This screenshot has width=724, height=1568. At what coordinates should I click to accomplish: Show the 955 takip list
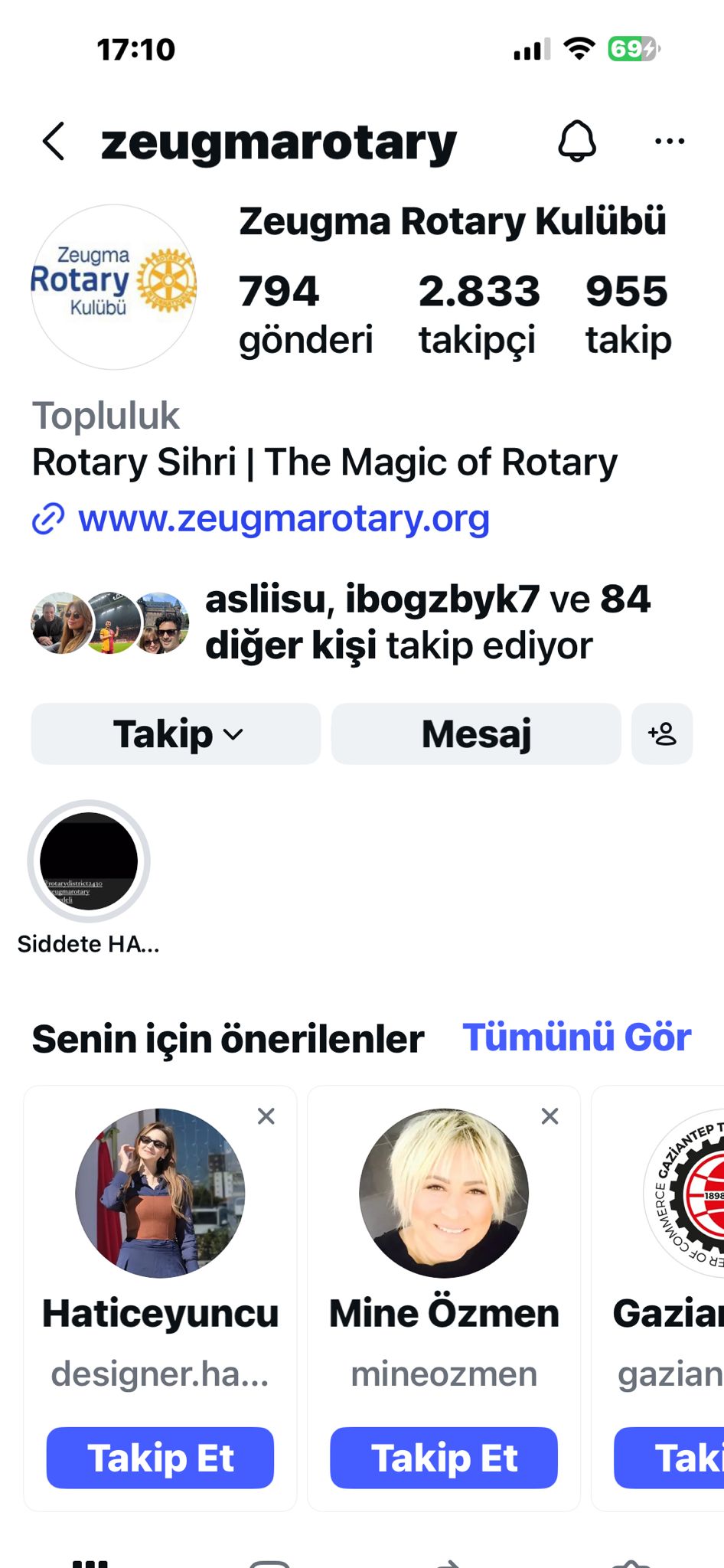(x=628, y=314)
